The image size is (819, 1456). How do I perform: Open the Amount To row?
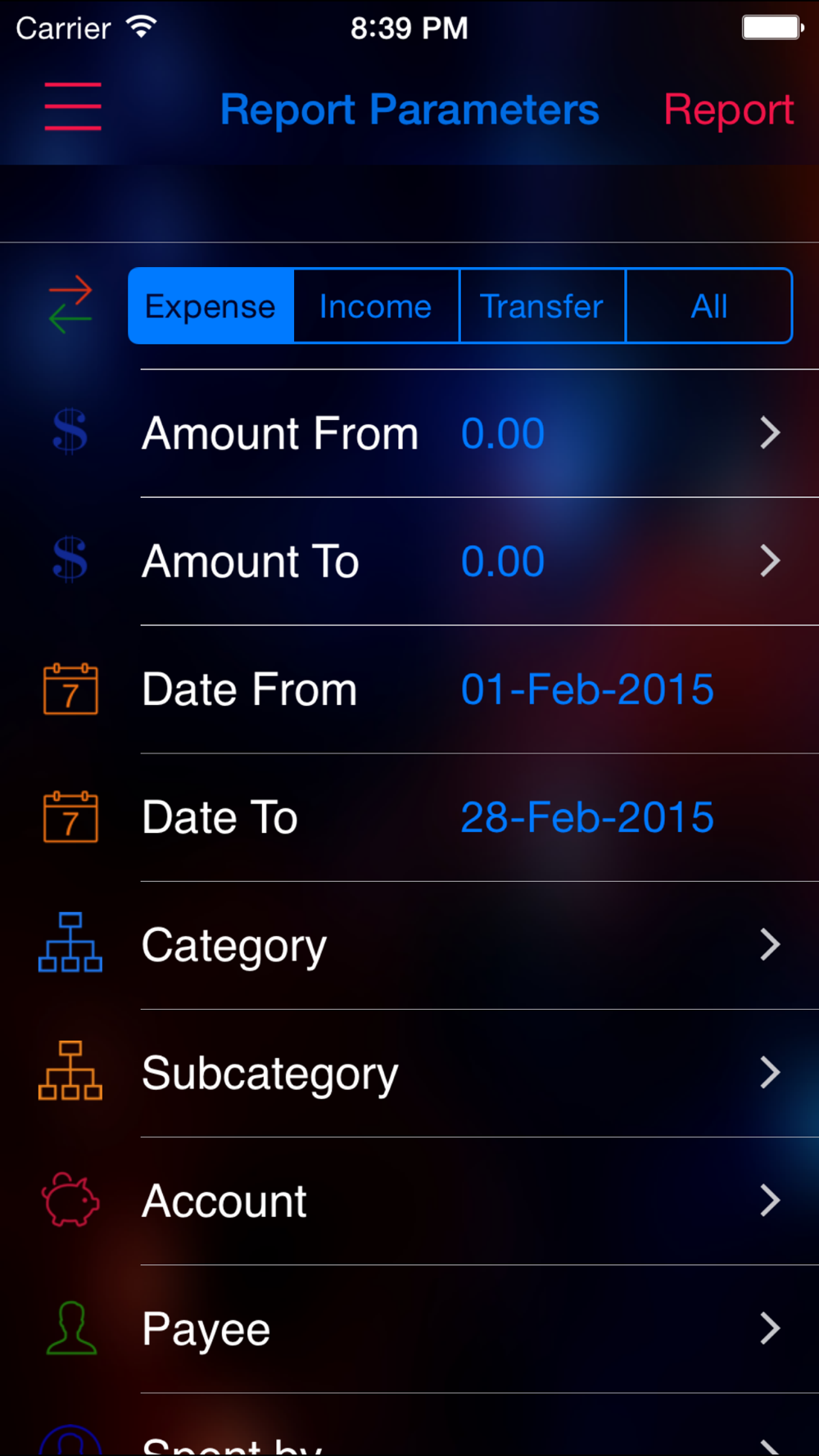409,562
